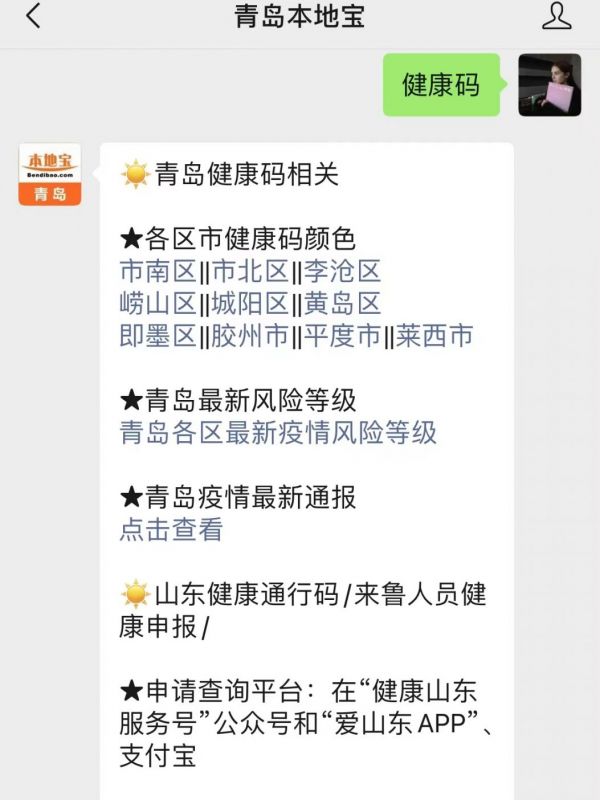Open the 崂山区 link
This screenshot has width=600, height=800.
click(158, 304)
